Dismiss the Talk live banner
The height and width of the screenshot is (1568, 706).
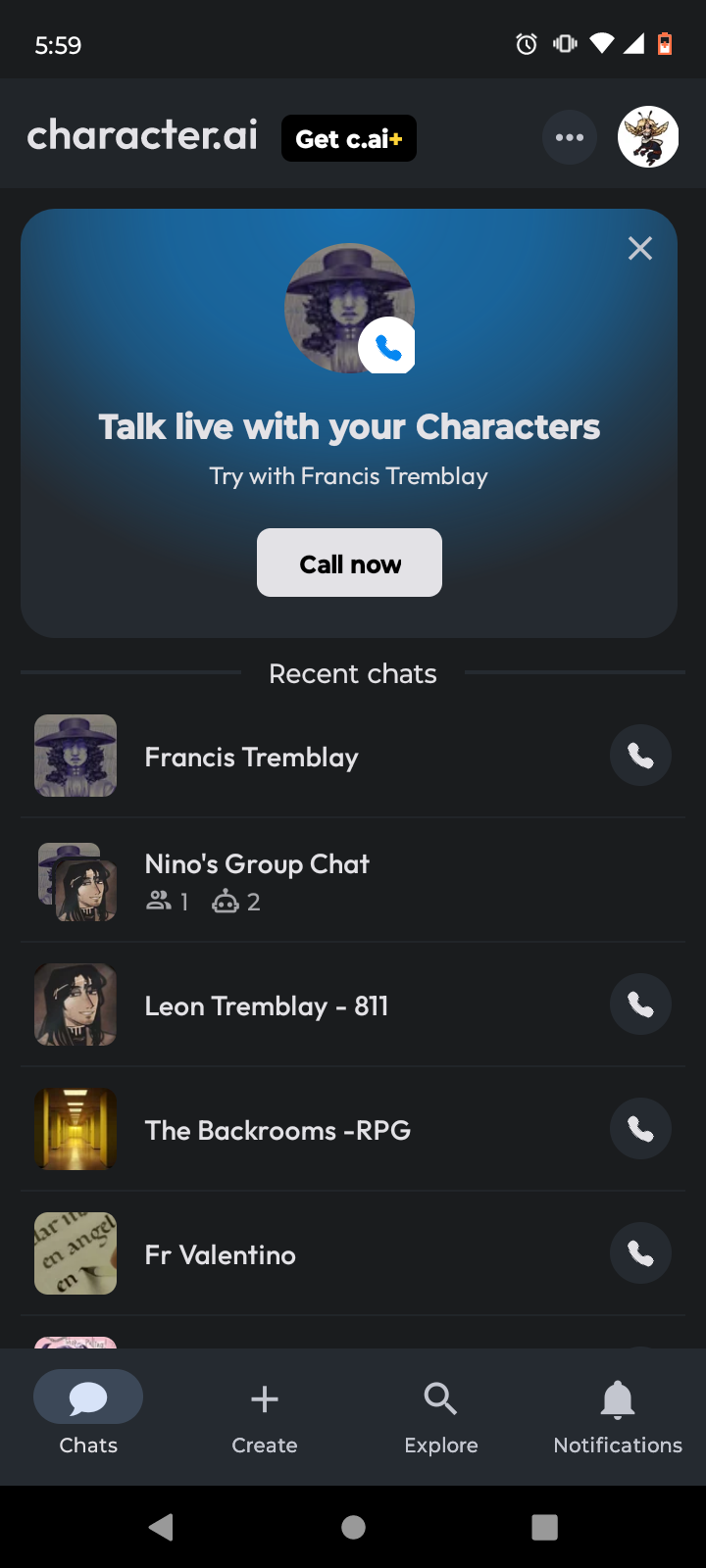[640, 249]
